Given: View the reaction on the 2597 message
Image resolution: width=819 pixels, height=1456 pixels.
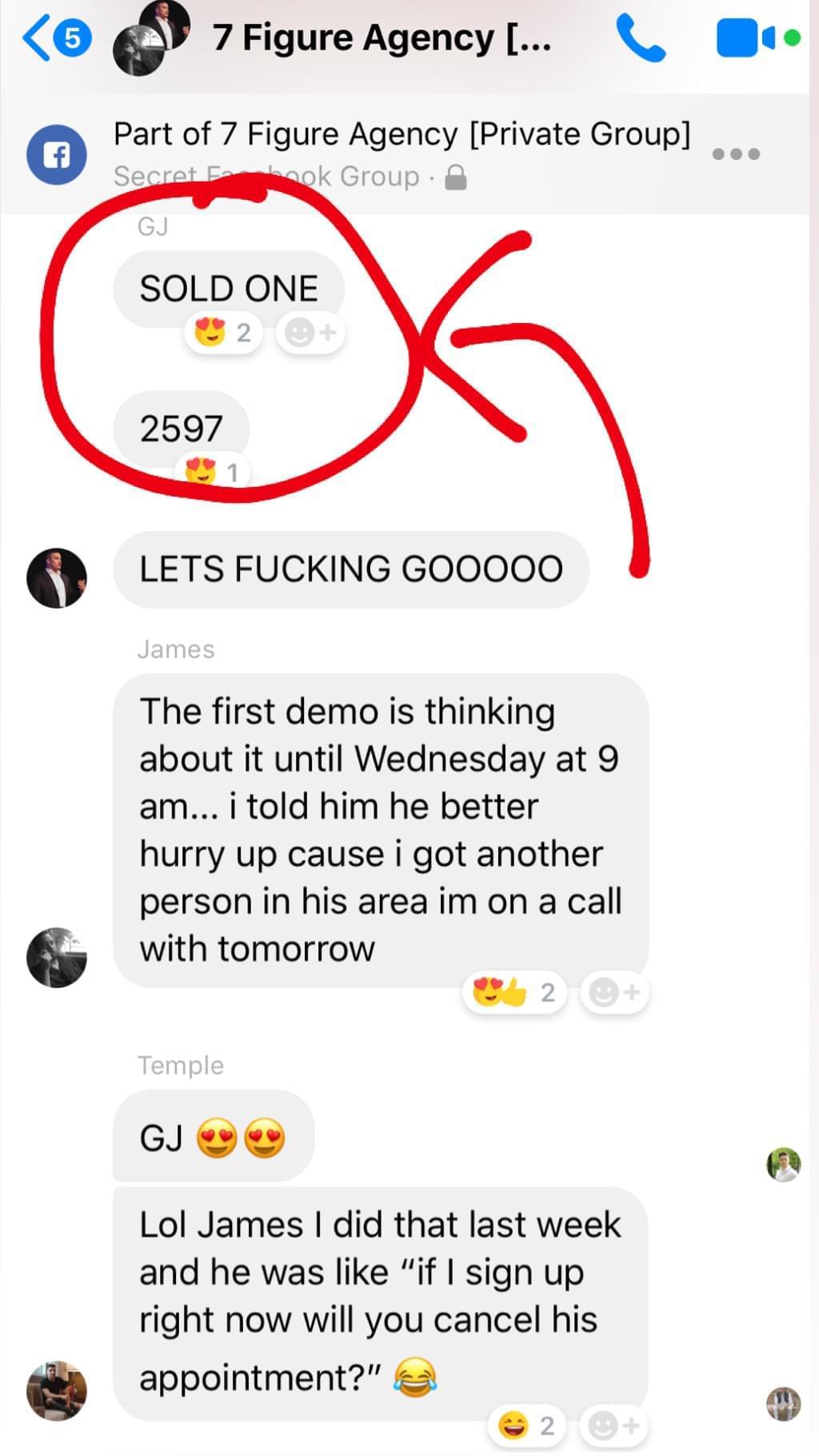Looking at the screenshot, I should tap(212, 473).
